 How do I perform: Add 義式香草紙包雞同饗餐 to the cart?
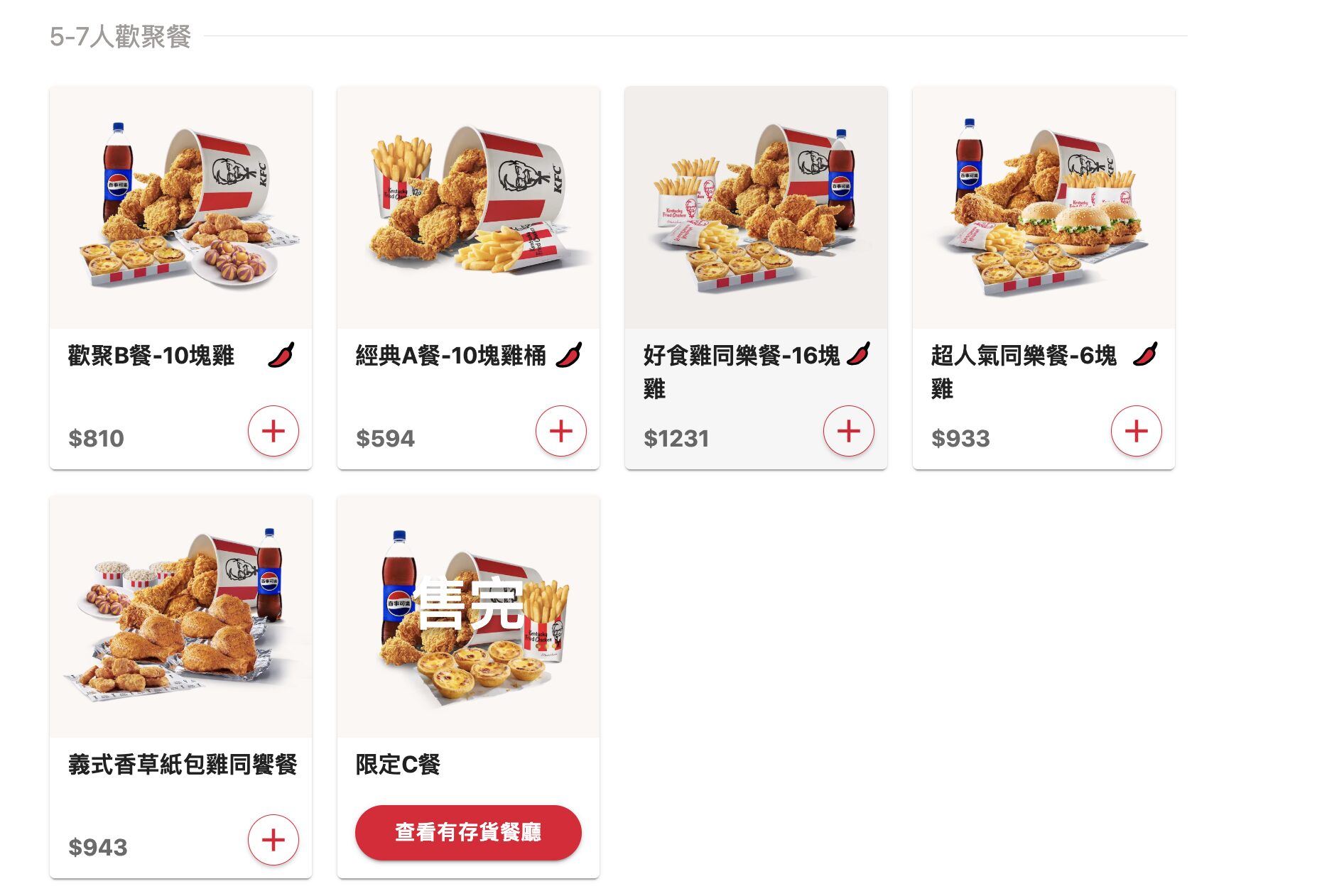(273, 840)
